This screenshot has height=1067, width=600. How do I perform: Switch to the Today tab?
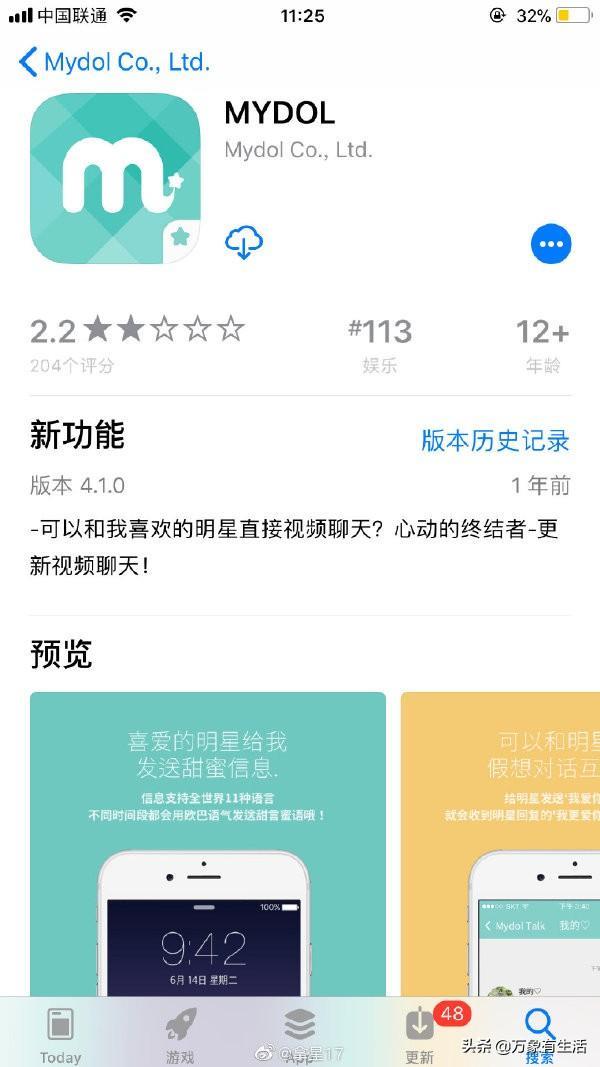[x=60, y=1035]
